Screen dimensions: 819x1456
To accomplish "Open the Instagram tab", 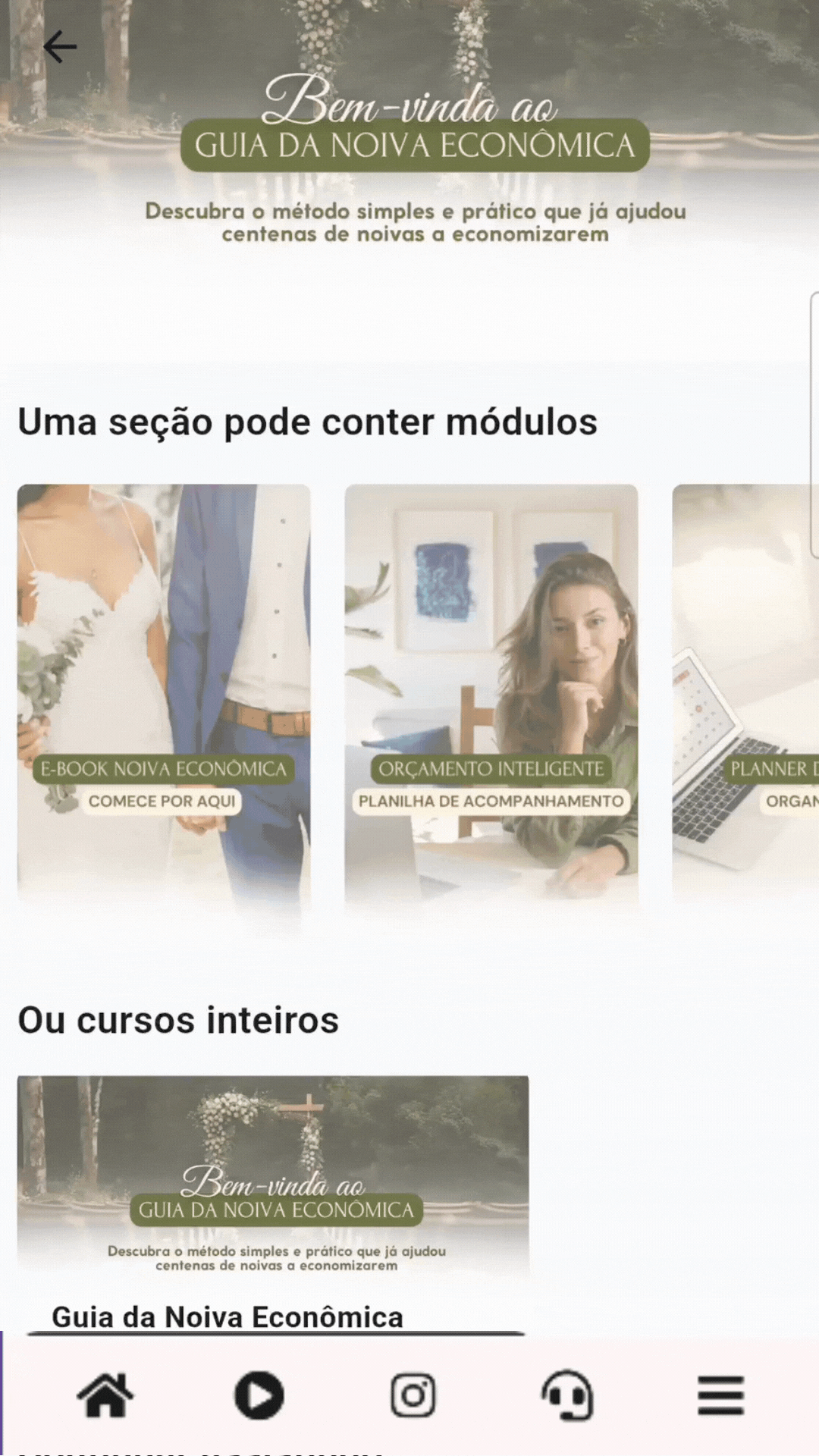I will tap(413, 1395).
